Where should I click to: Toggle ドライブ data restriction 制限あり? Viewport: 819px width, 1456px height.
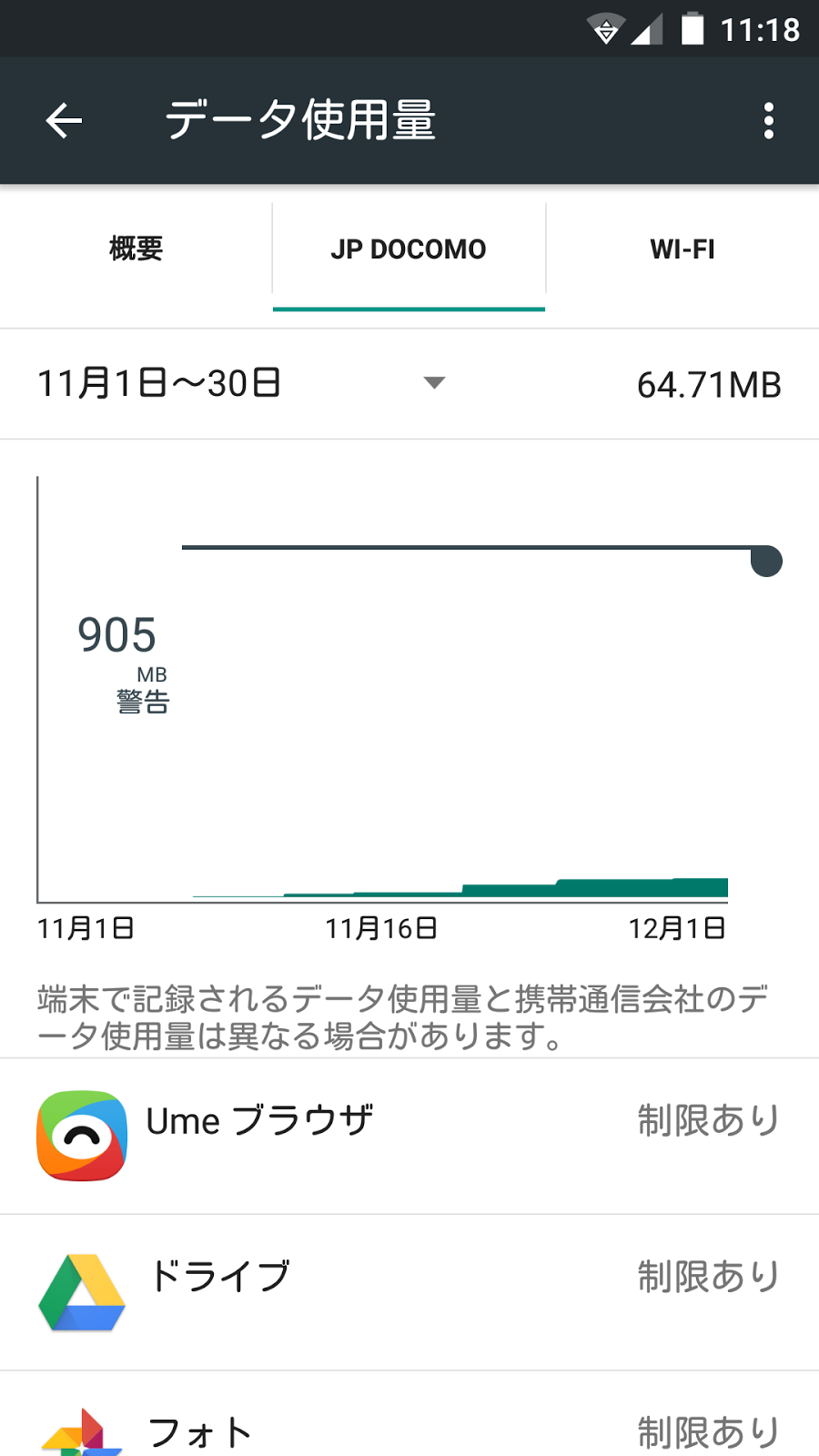[x=707, y=1279]
